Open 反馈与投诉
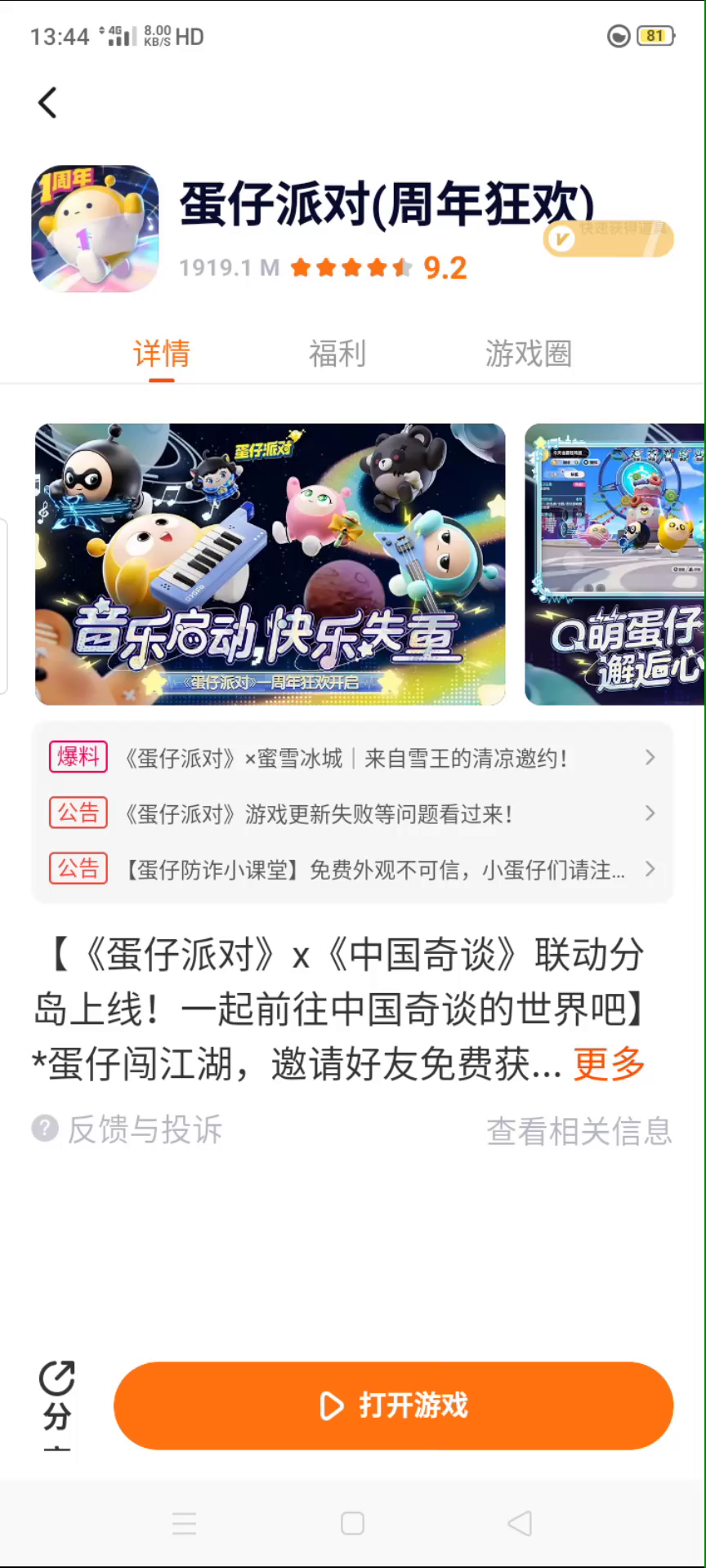The image size is (706, 1568). pyautogui.click(x=129, y=1130)
